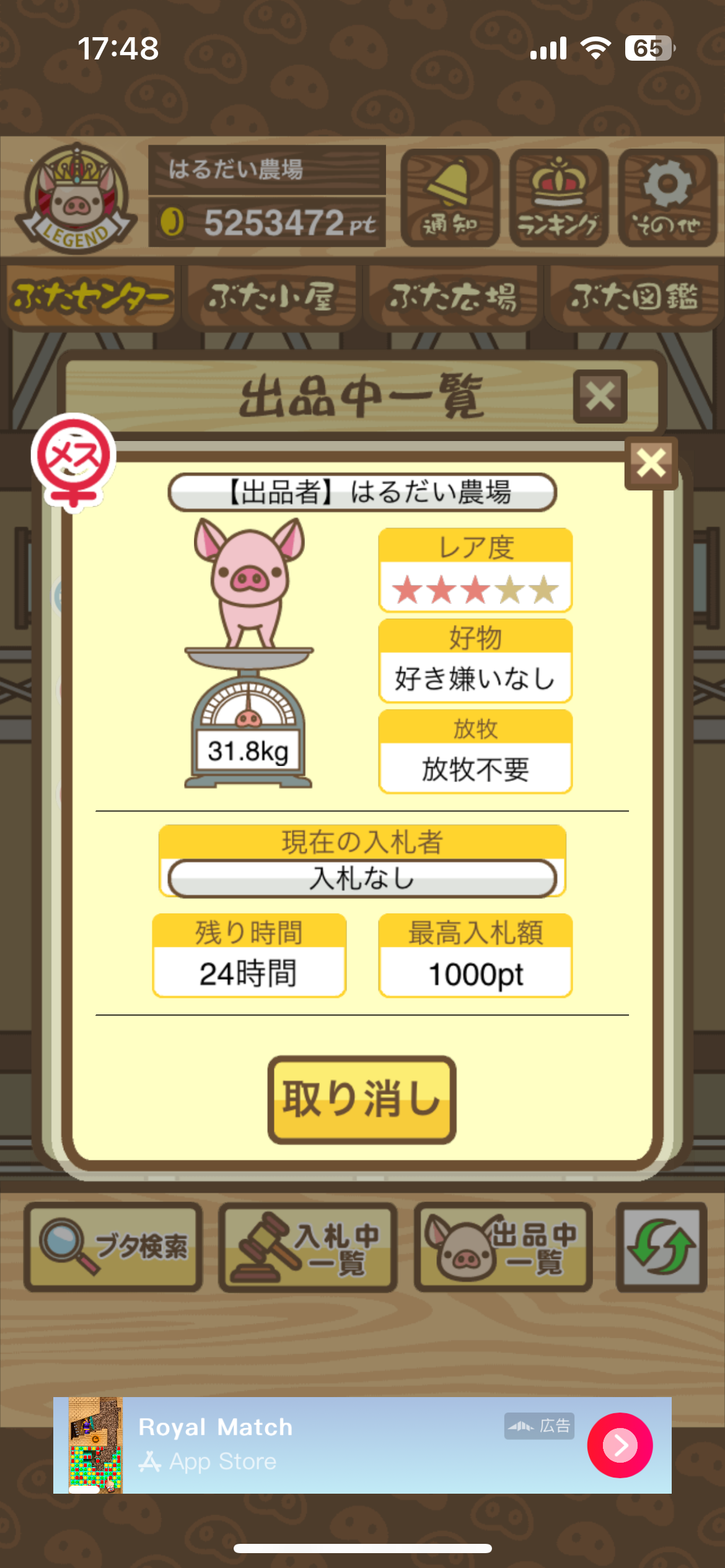This screenshot has width=725, height=1568.
Task: Open the 通知 notifications bell
Action: pyautogui.click(x=450, y=198)
